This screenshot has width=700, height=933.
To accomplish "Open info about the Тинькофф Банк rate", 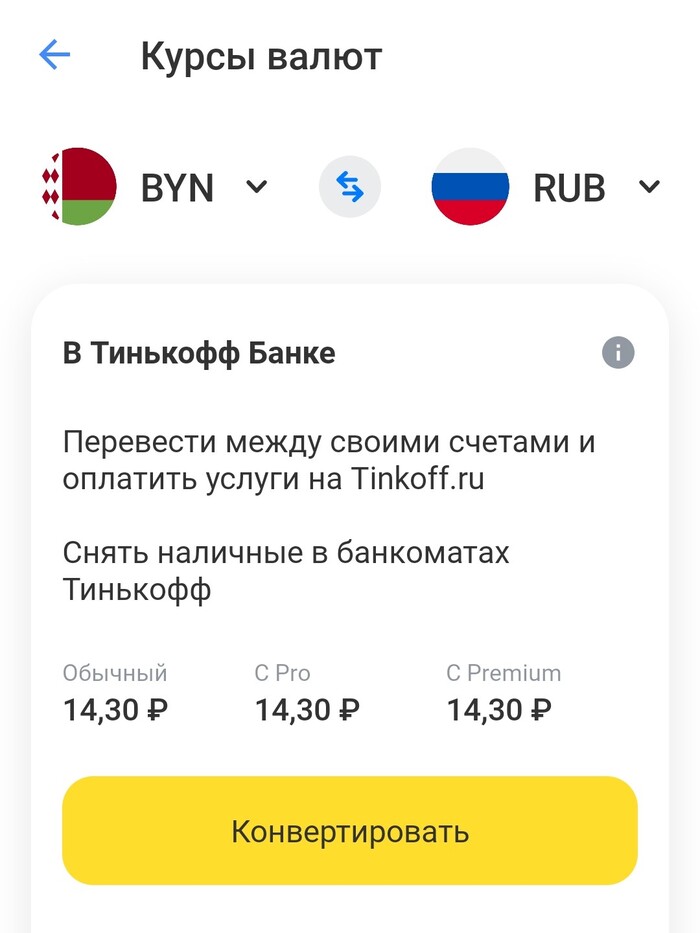I will [x=618, y=353].
